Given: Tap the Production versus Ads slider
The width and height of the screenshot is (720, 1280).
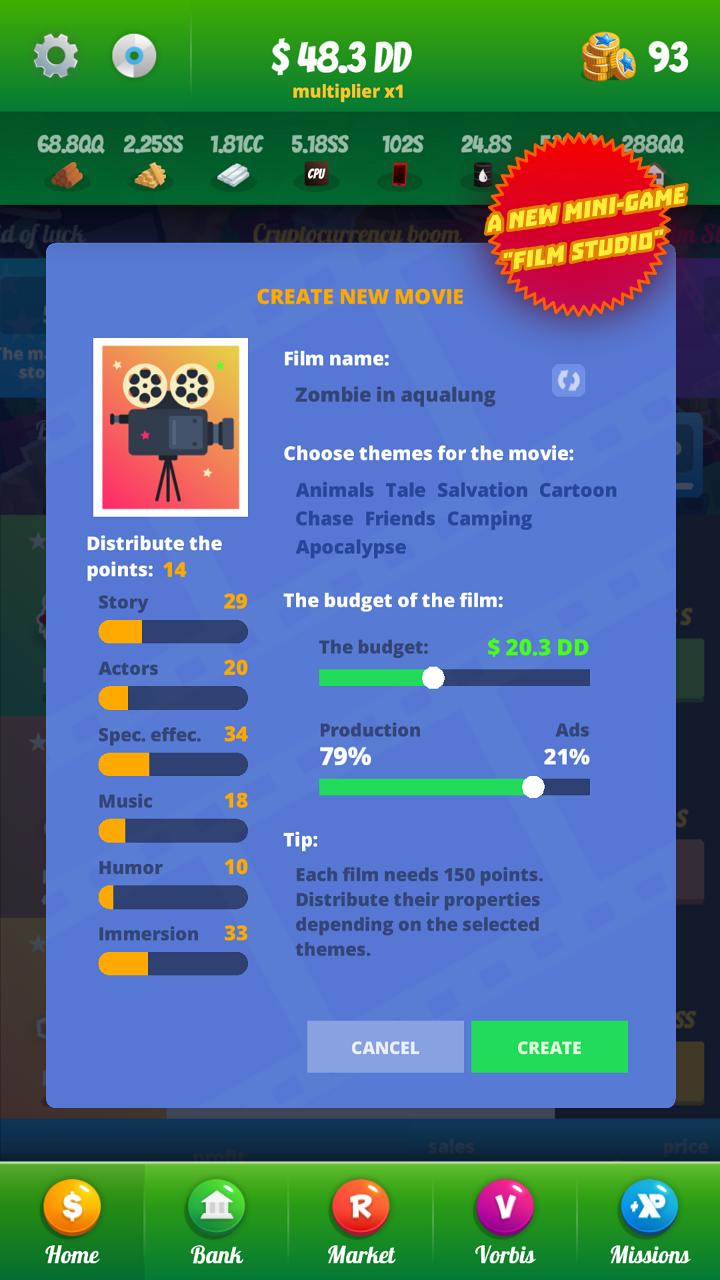Looking at the screenshot, I should (x=454, y=787).
